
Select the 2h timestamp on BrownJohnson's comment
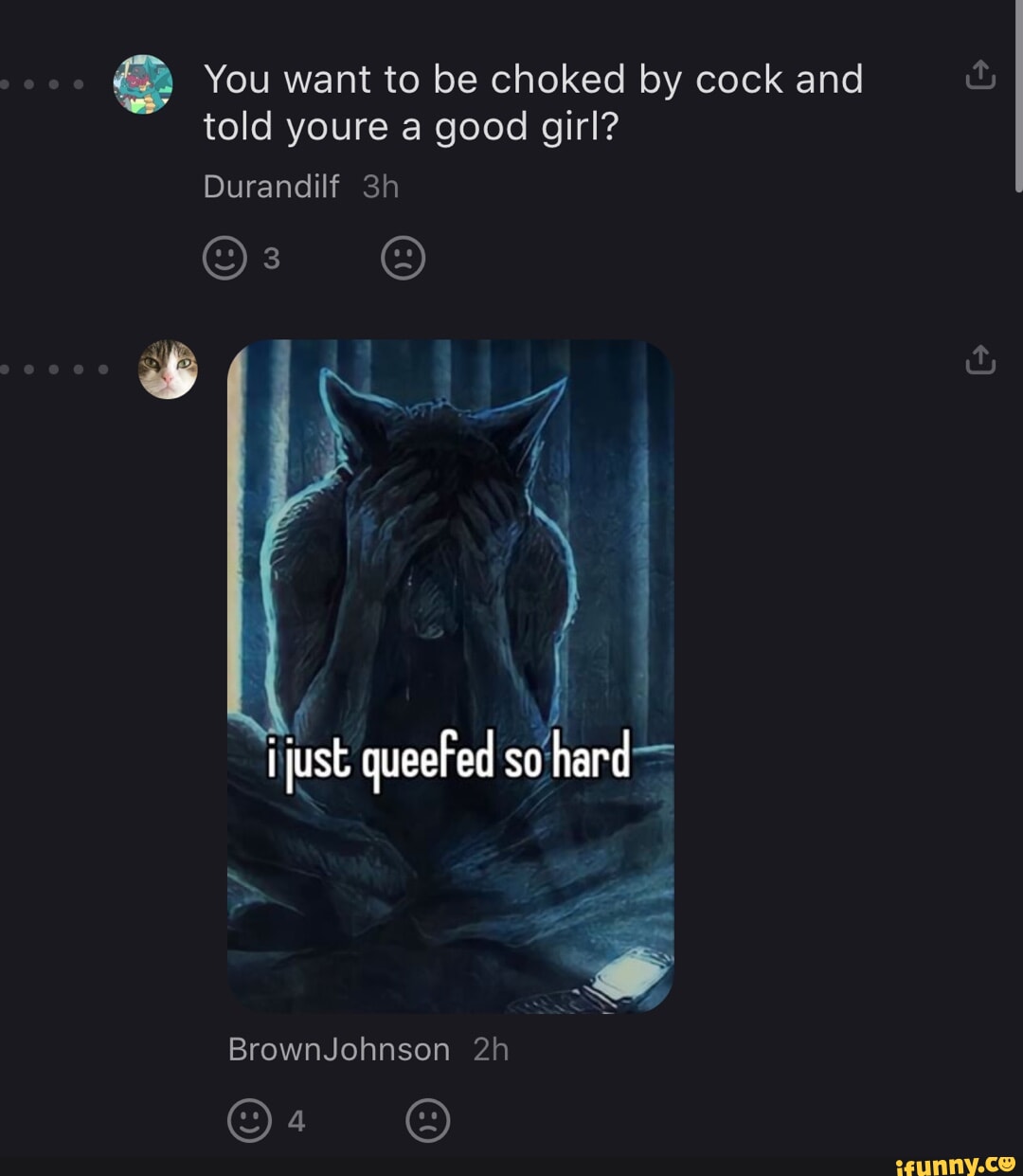pyautogui.click(x=491, y=1049)
